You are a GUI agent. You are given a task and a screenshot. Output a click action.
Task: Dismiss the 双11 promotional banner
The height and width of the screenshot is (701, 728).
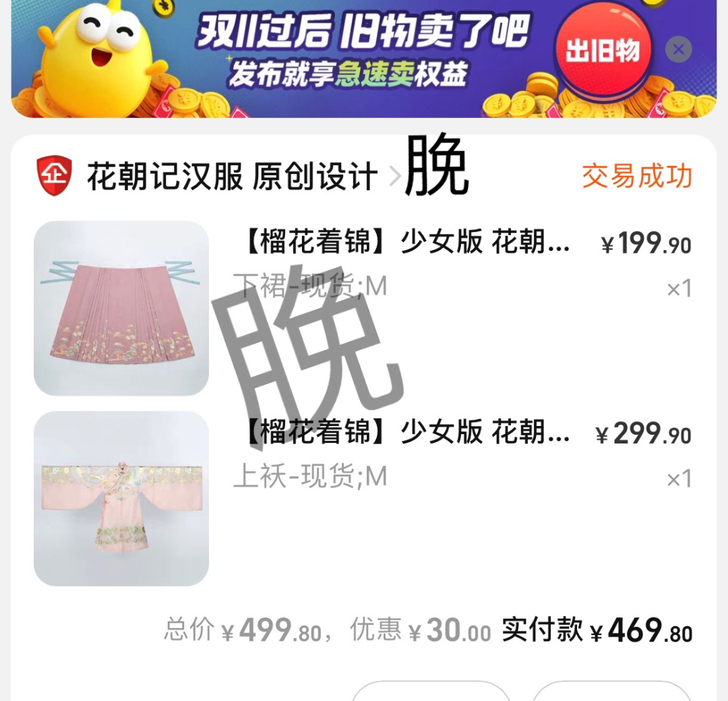[679, 49]
